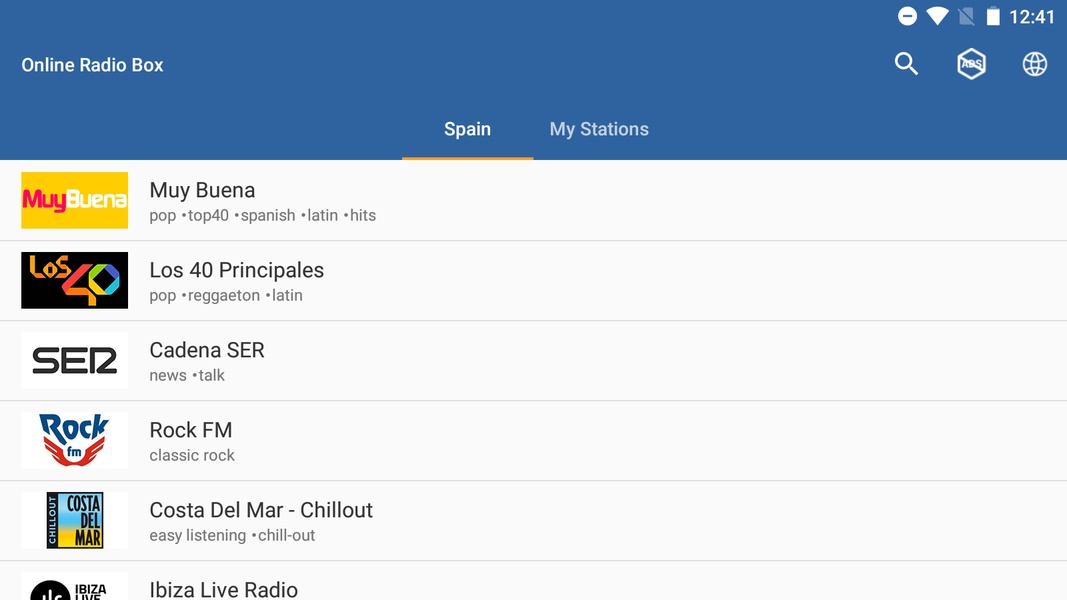1067x600 pixels.
Task: Start Costa Del Mar - Chillout
Action: click(x=533, y=520)
